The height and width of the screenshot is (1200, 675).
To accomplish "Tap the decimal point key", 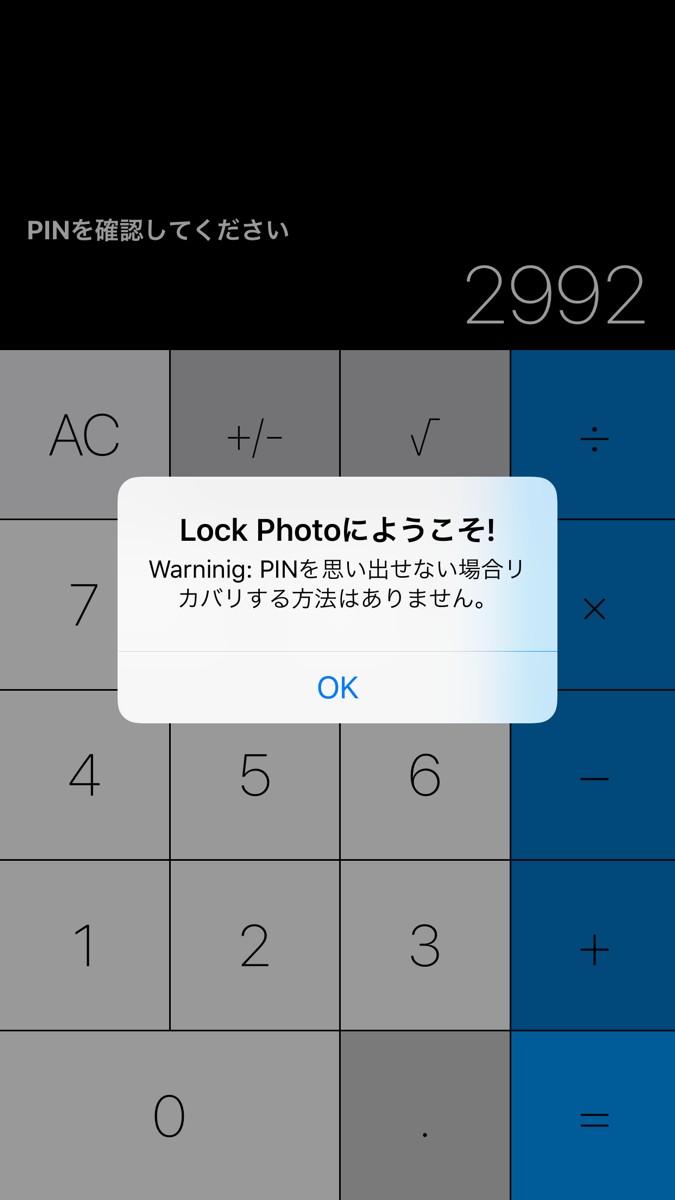I will (x=425, y=1115).
